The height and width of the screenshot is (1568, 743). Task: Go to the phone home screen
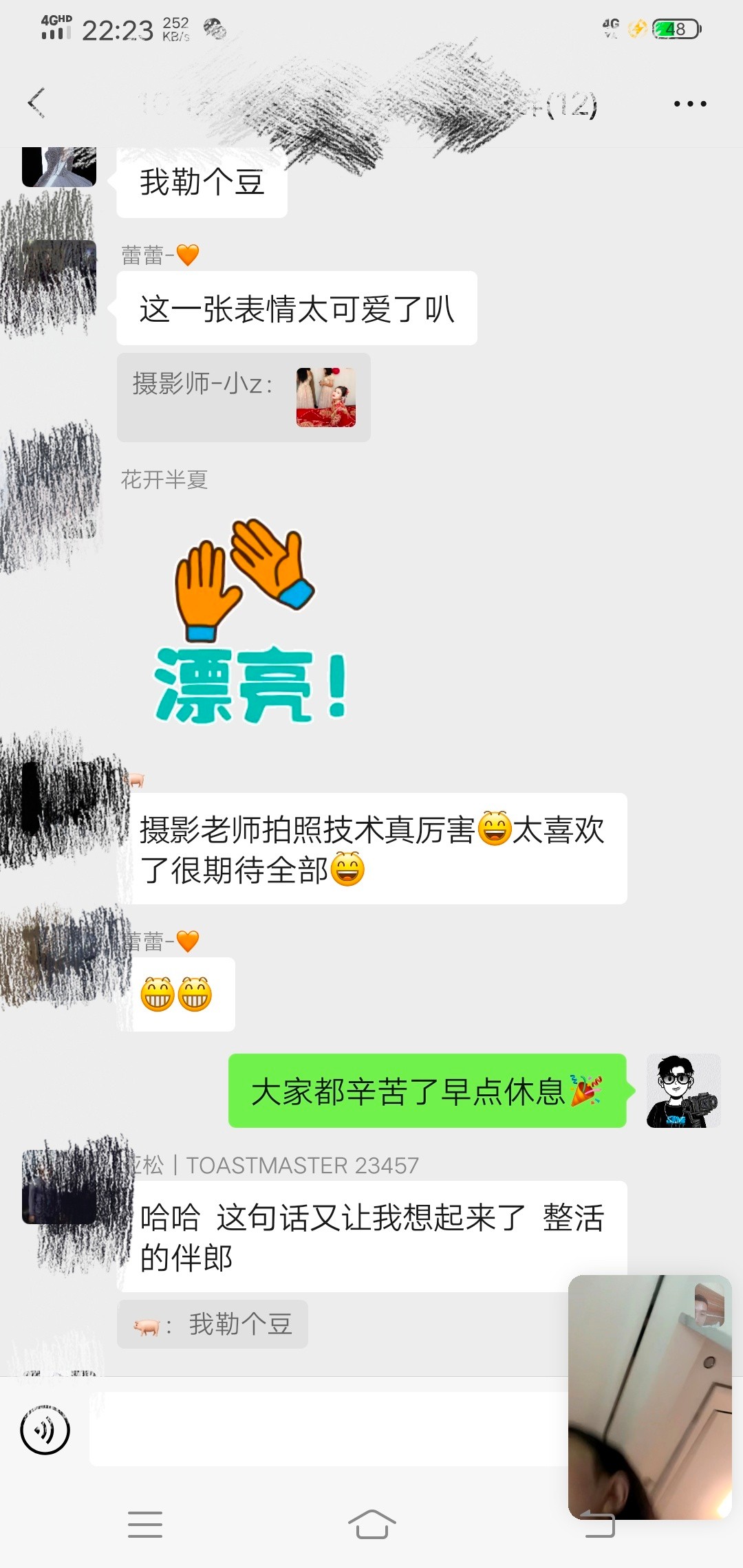click(371, 1524)
